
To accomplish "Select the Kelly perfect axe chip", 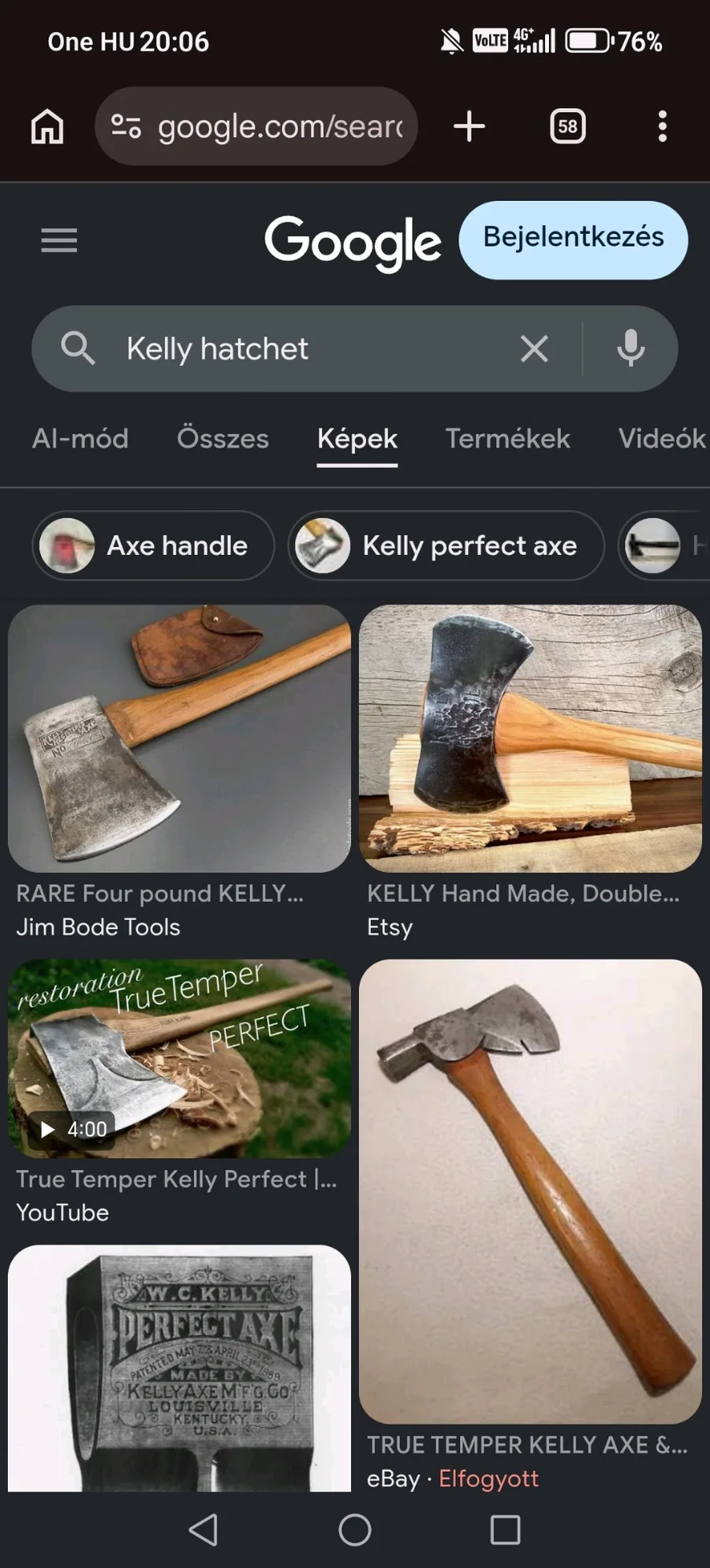I will (446, 546).
